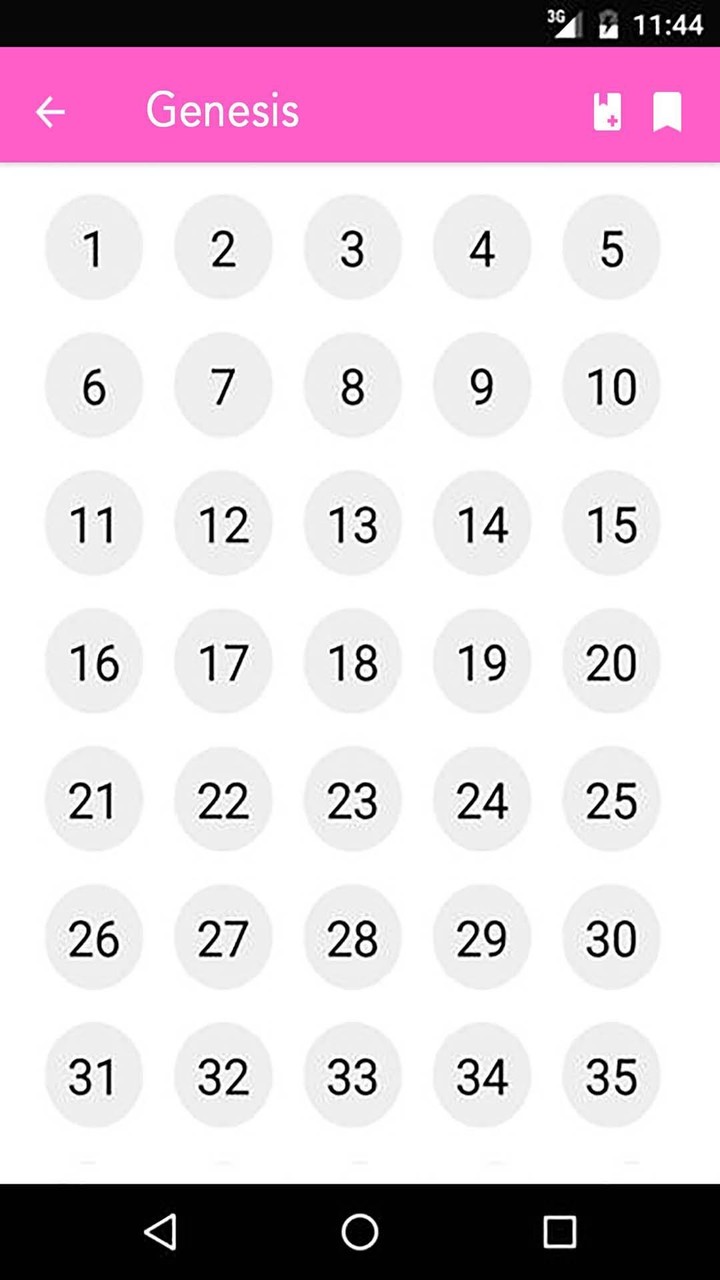Open Genesis chapter 1

[x=93, y=248]
